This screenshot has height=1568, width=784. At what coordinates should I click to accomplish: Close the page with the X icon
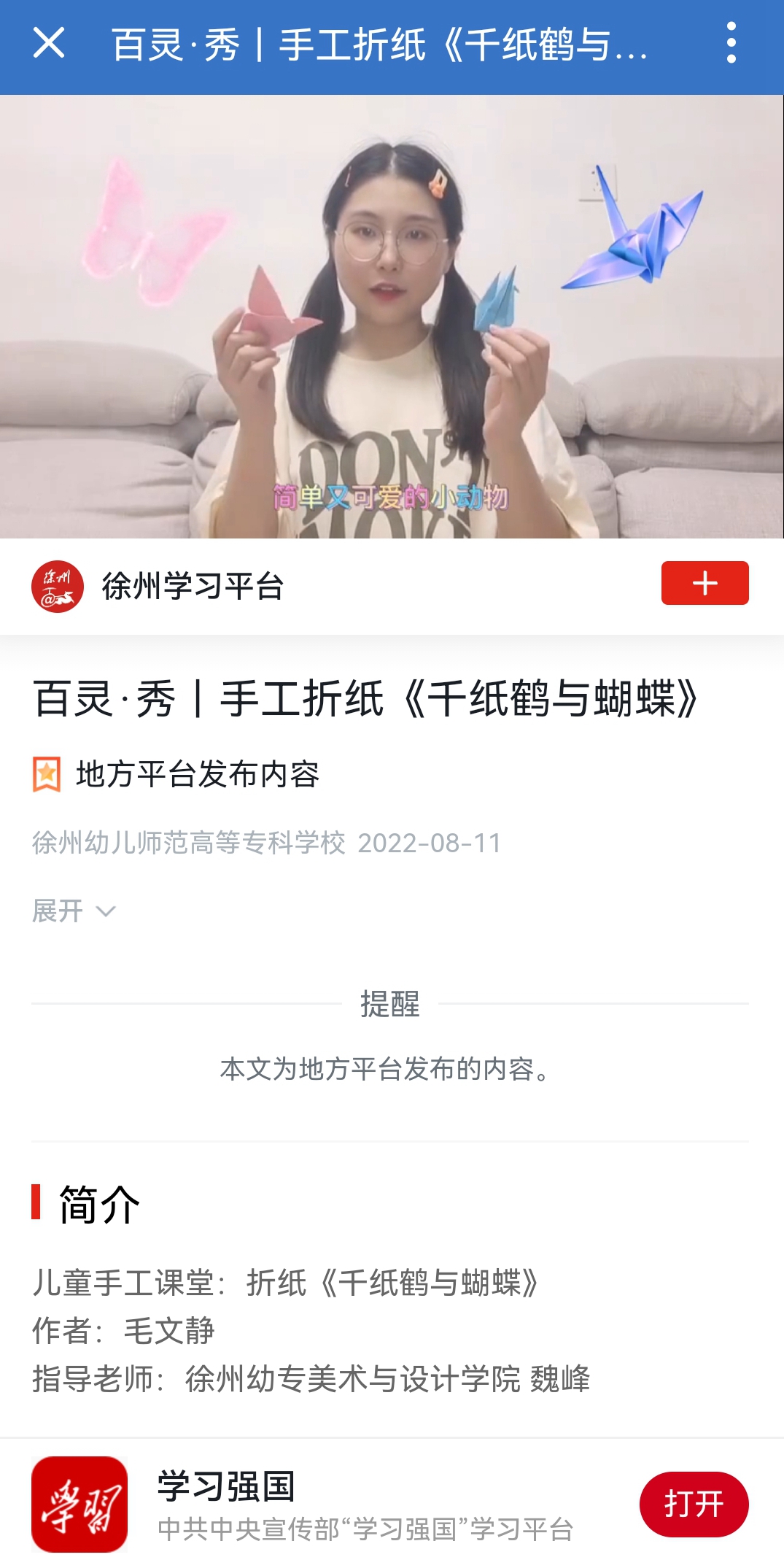49,43
